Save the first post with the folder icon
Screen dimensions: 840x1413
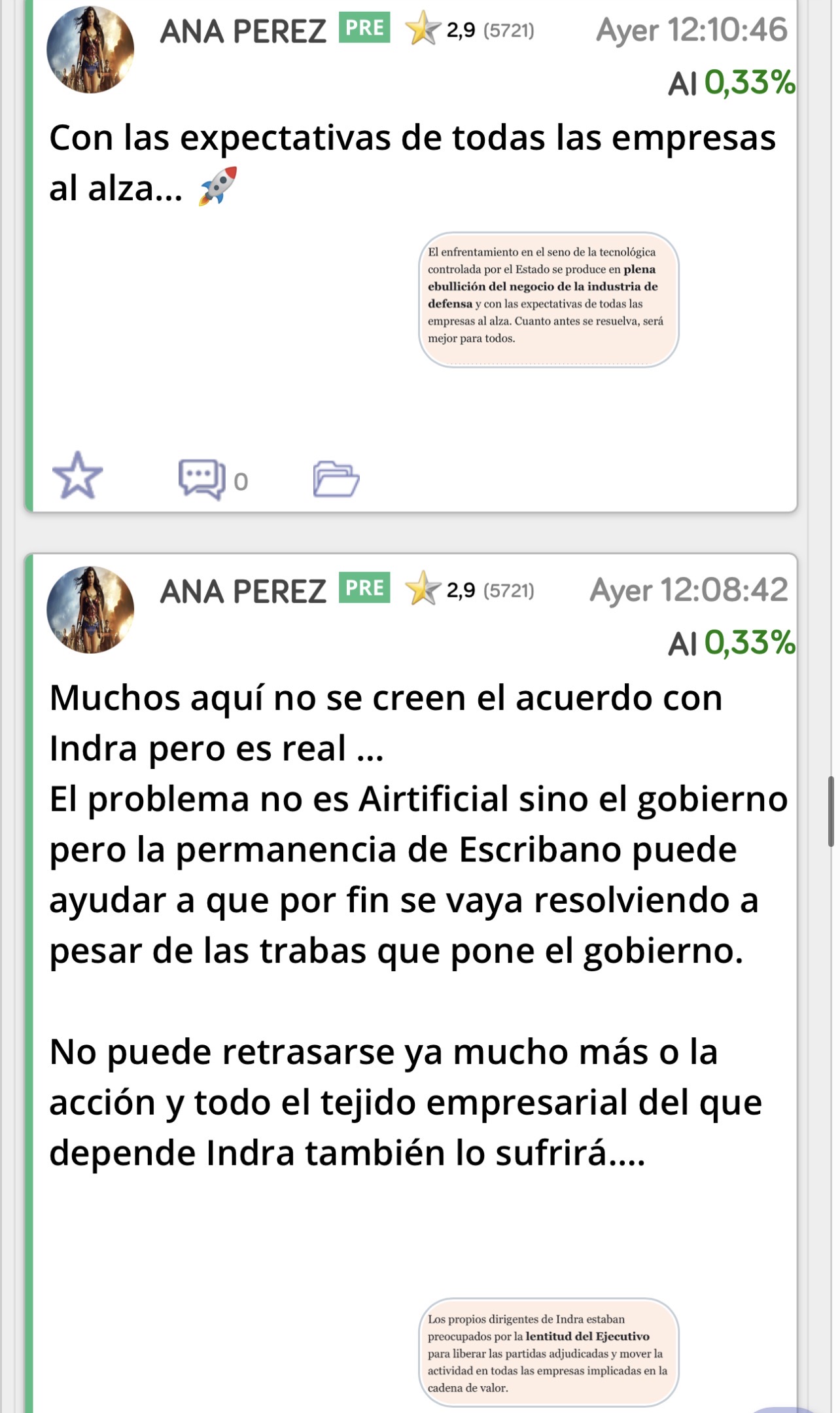tap(338, 481)
